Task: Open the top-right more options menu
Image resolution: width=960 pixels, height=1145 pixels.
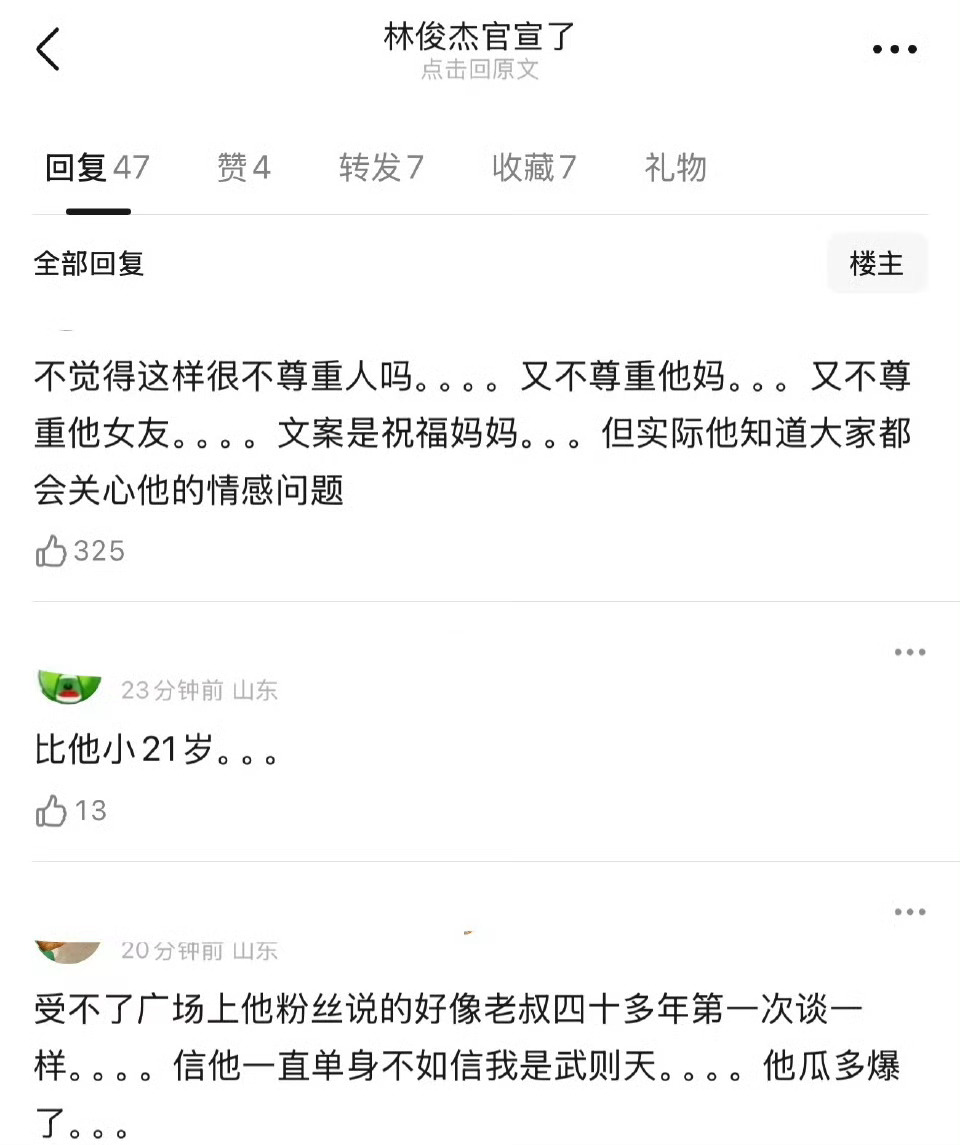Action: tap(893, 47)
